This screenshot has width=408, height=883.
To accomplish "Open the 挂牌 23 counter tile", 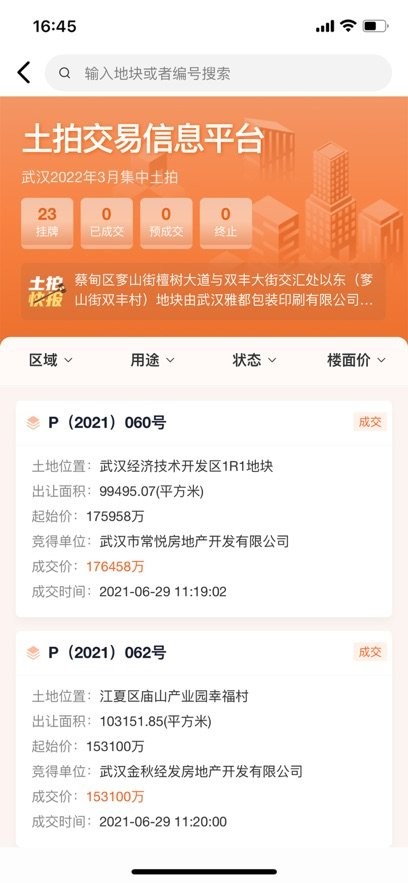I will [47, 223].
